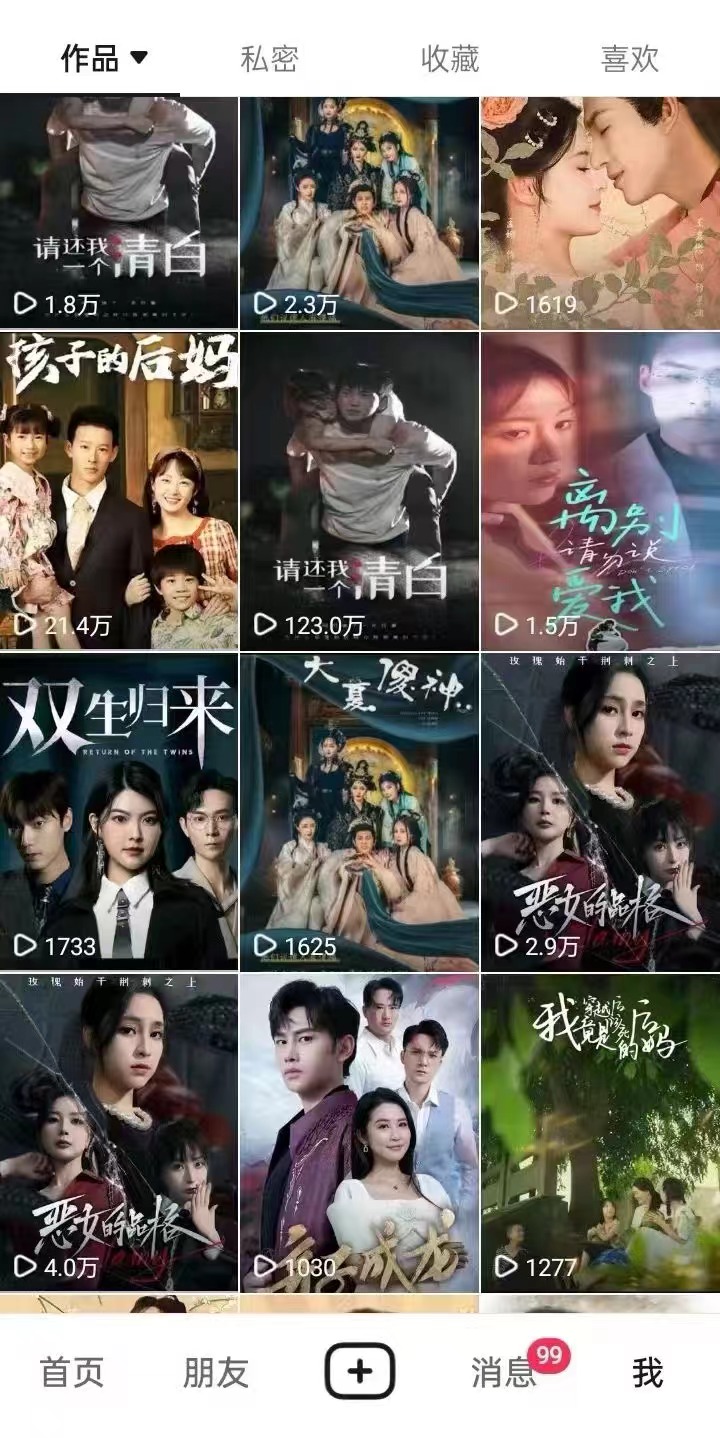Open the video with 2.3万 plays
Image resolution: width=720 pixels, height=1438 pixels.
pos(359,212)
